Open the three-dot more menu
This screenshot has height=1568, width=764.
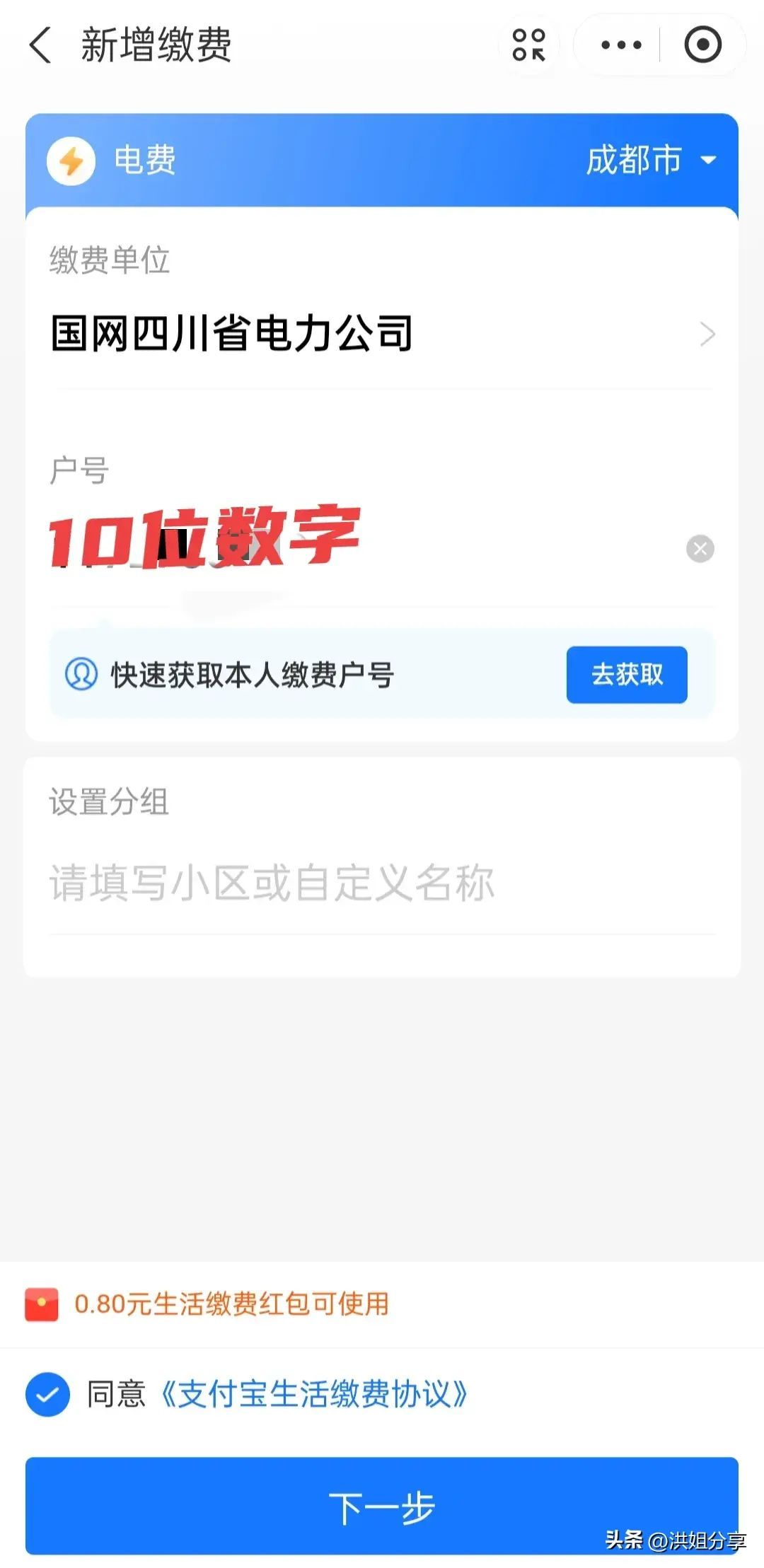point(621,45)
